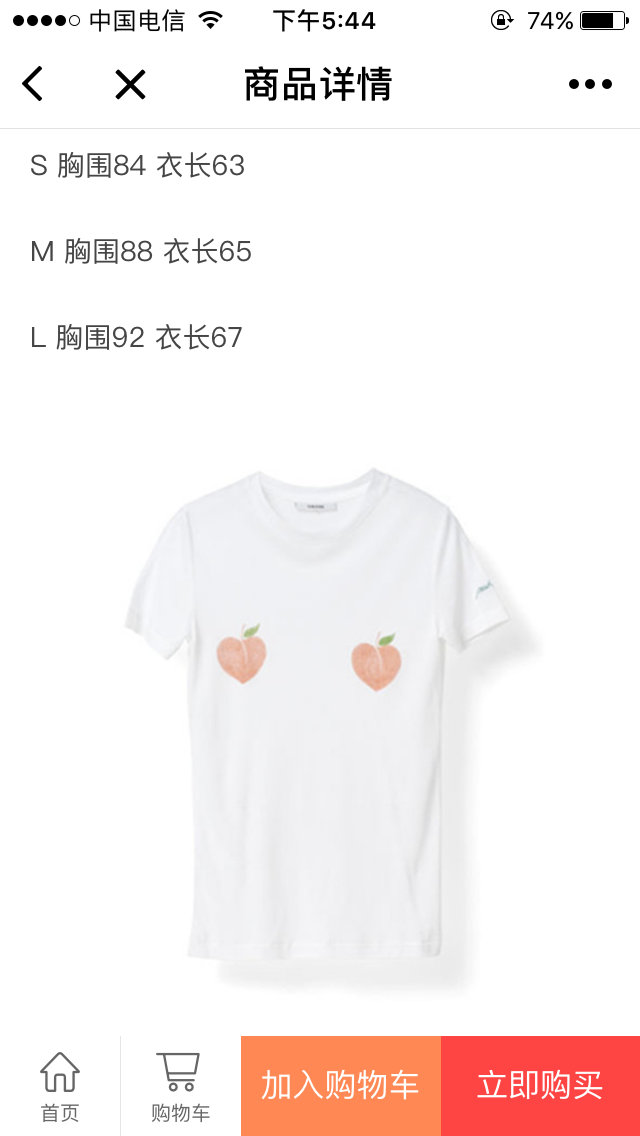Go to the 首页 home tab
The width and height of the screenshot is (640, 1136).
click(60, 1086)
